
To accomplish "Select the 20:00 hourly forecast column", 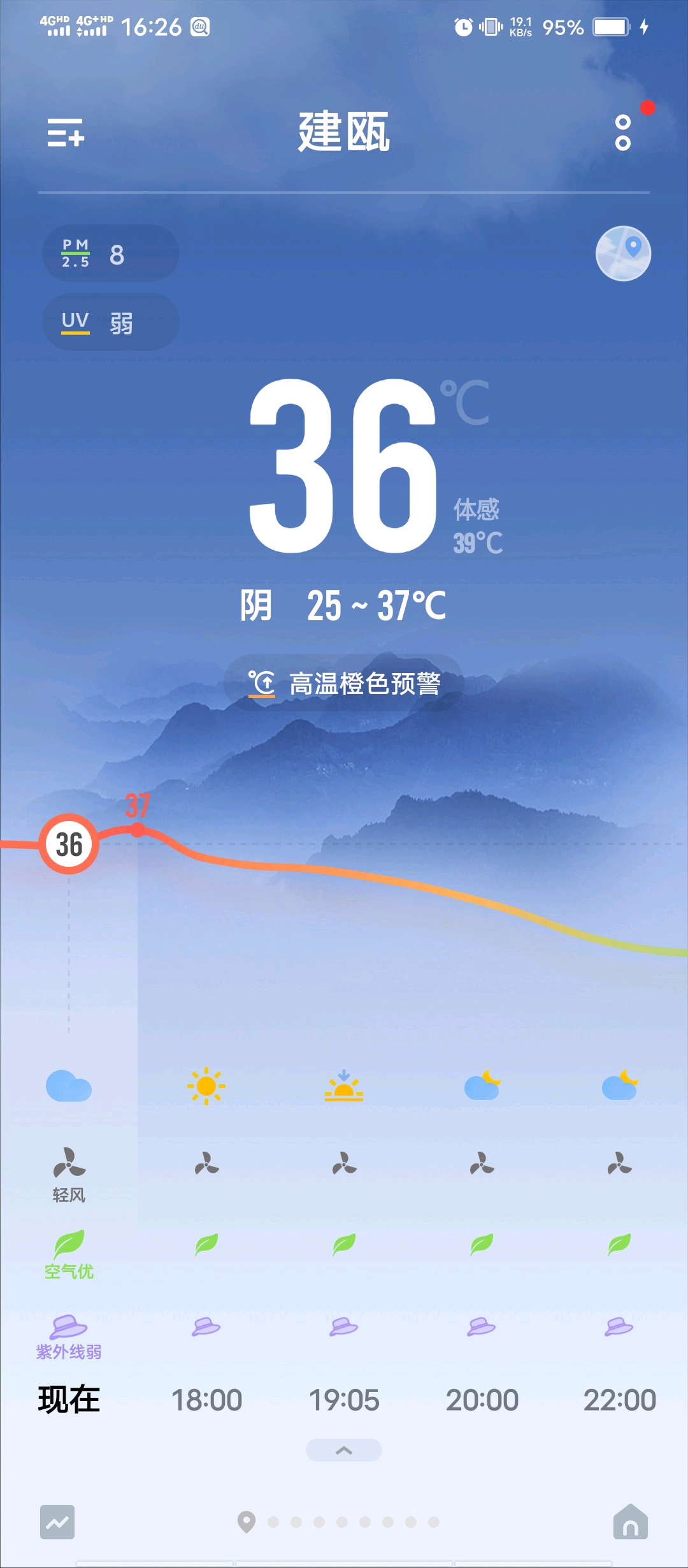I will click(482, 1237).
